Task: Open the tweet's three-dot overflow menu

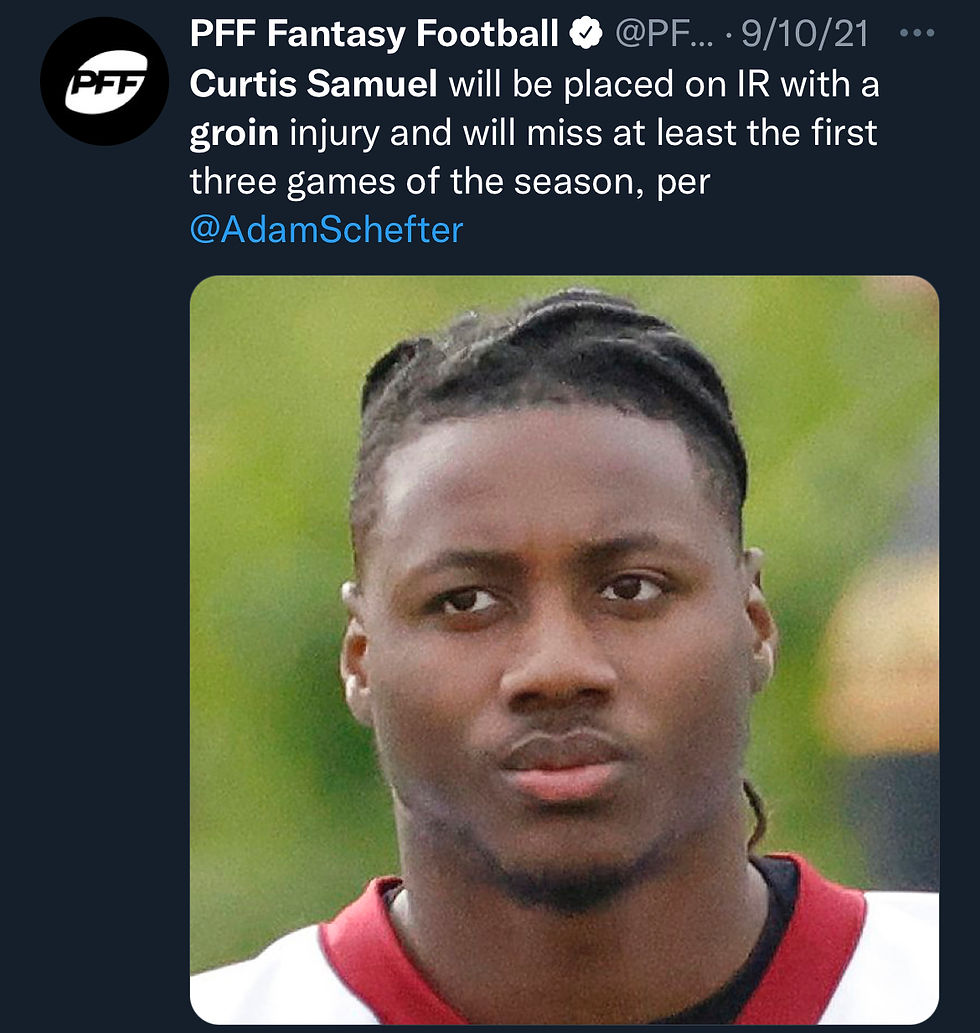Action: coord(917,33)
